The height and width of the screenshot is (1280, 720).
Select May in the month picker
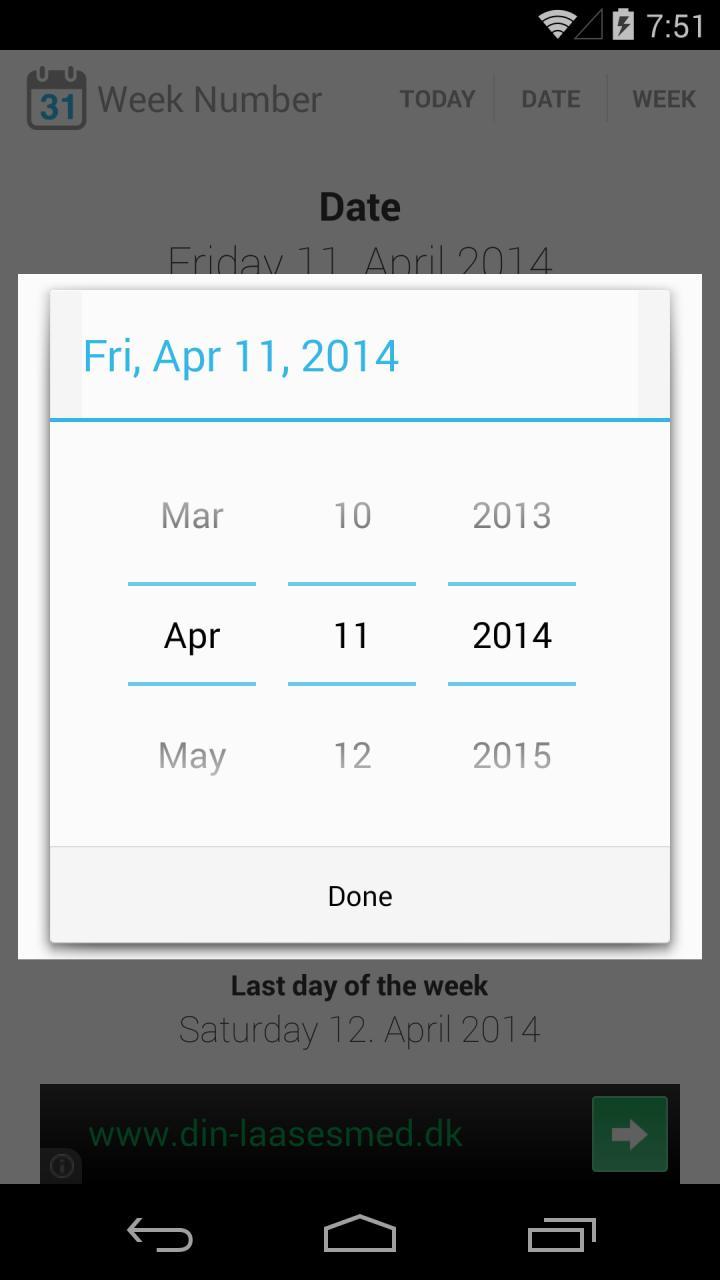(x=192, y=755)
